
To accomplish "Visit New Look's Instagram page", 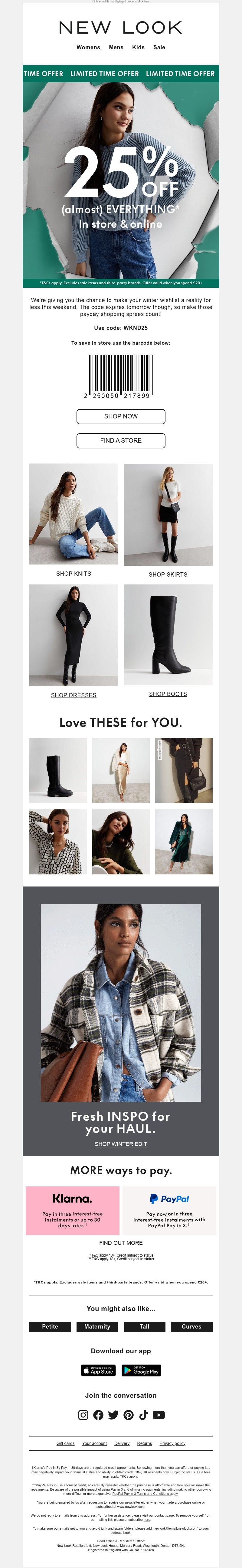I will click(83, 1415).
